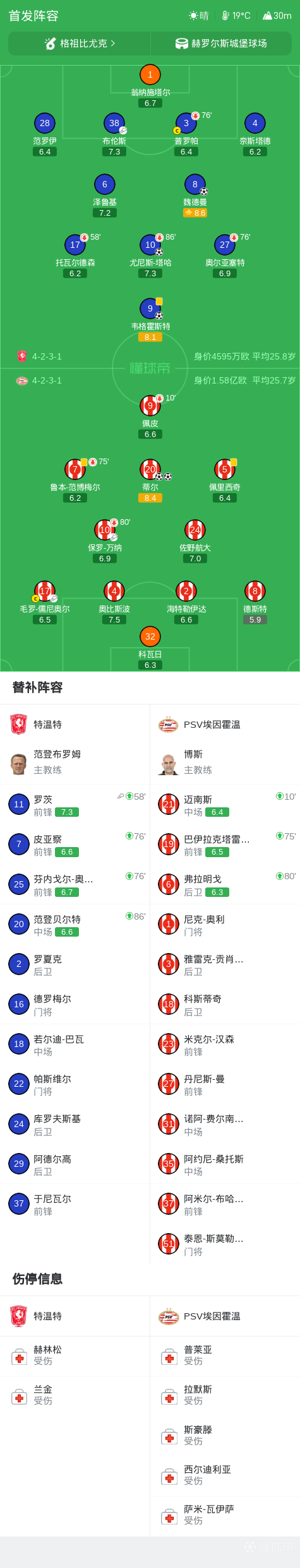View injured player 赫林松
Viewport: 300px width, 1568px height.
tap(75, 1355)
